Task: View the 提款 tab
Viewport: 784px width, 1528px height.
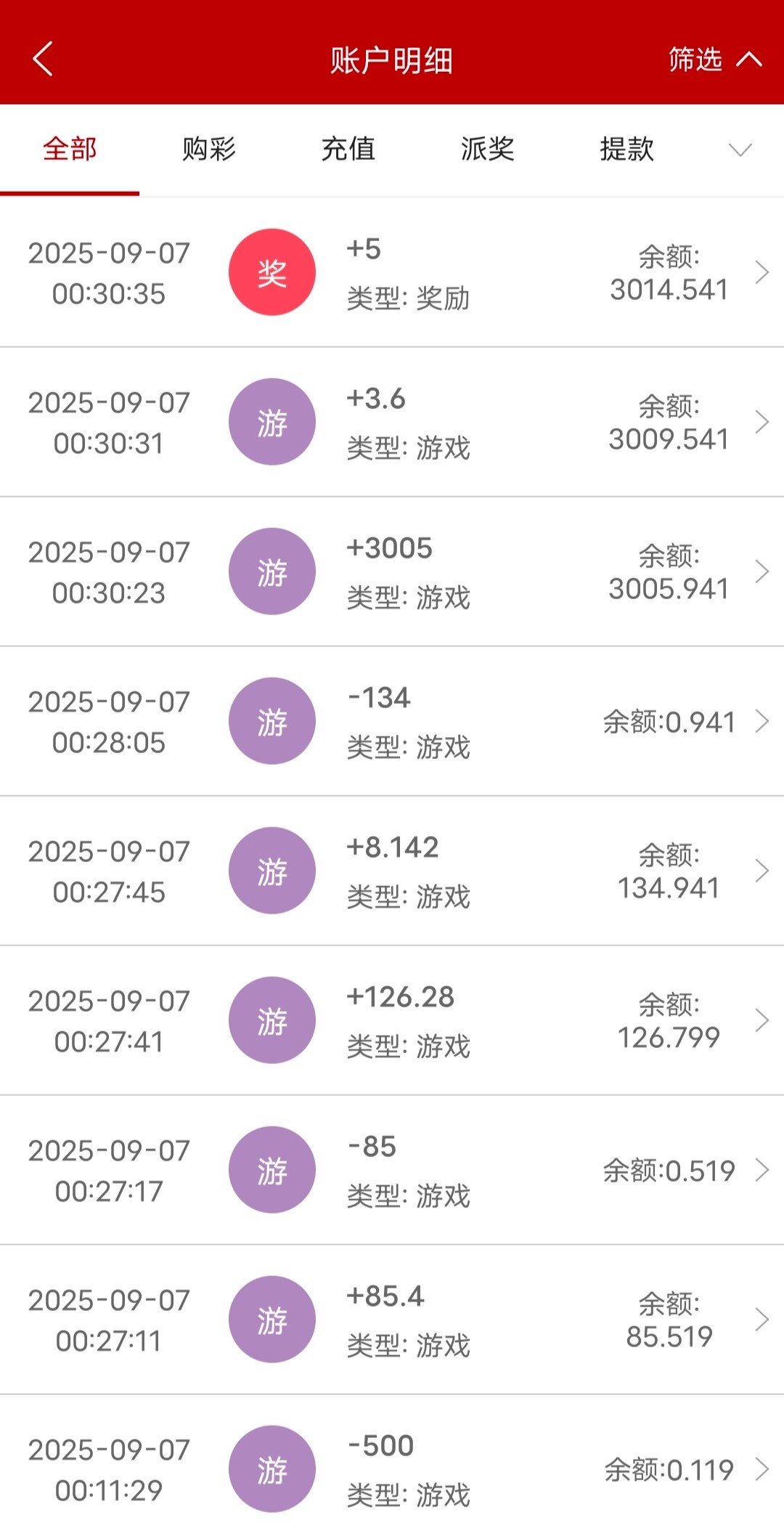Action: [x=626, y=150]
